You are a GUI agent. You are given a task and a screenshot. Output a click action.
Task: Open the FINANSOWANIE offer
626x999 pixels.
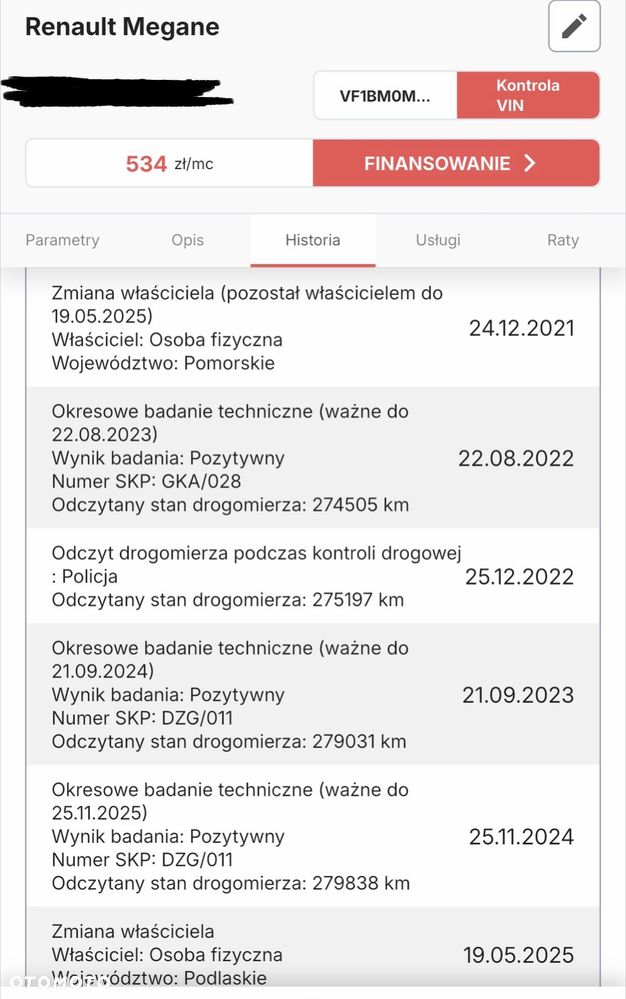pos(456,163)
